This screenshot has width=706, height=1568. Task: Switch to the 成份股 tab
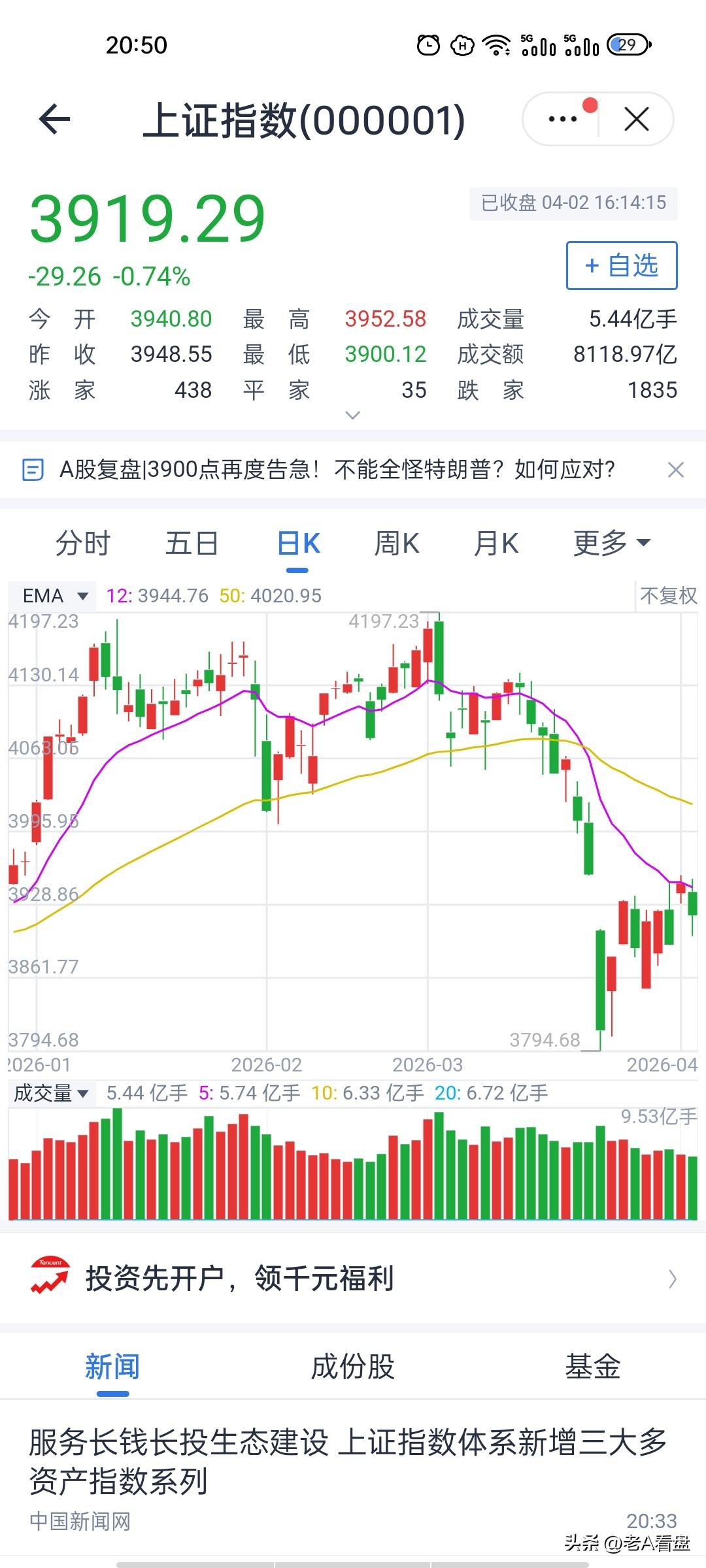pyautogui.click(x=353, y=1368)
